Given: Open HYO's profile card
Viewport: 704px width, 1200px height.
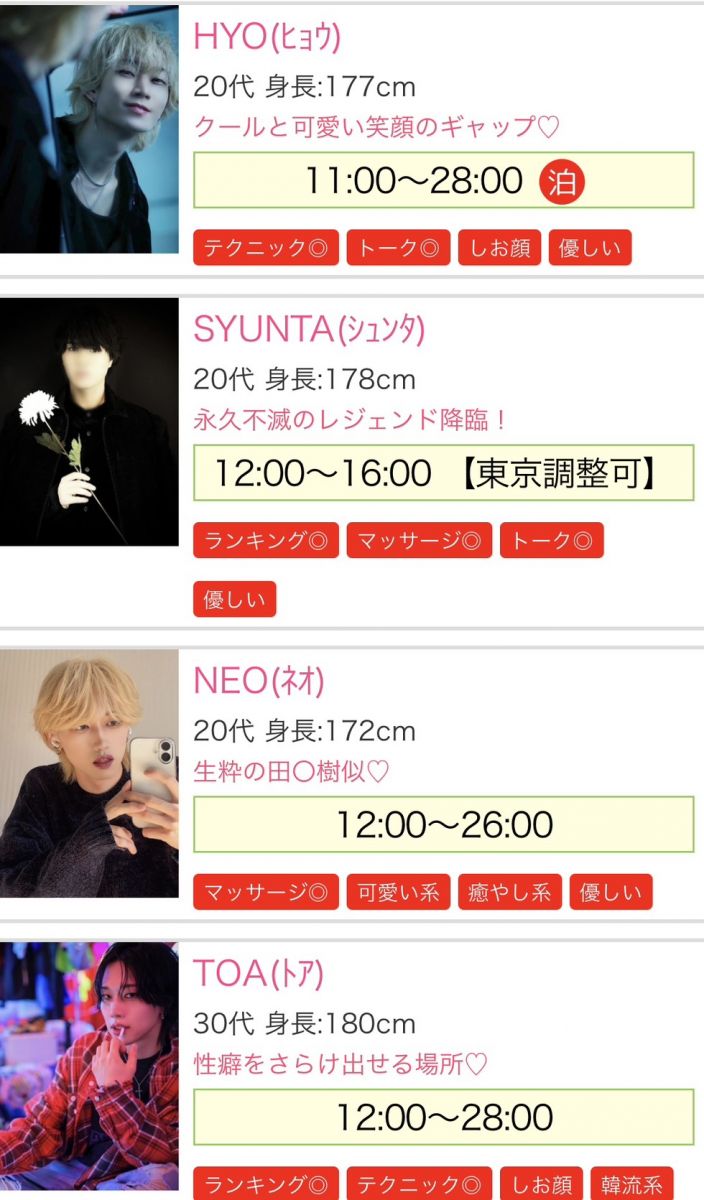Looking at the screenshot, I should pos(267,38).
